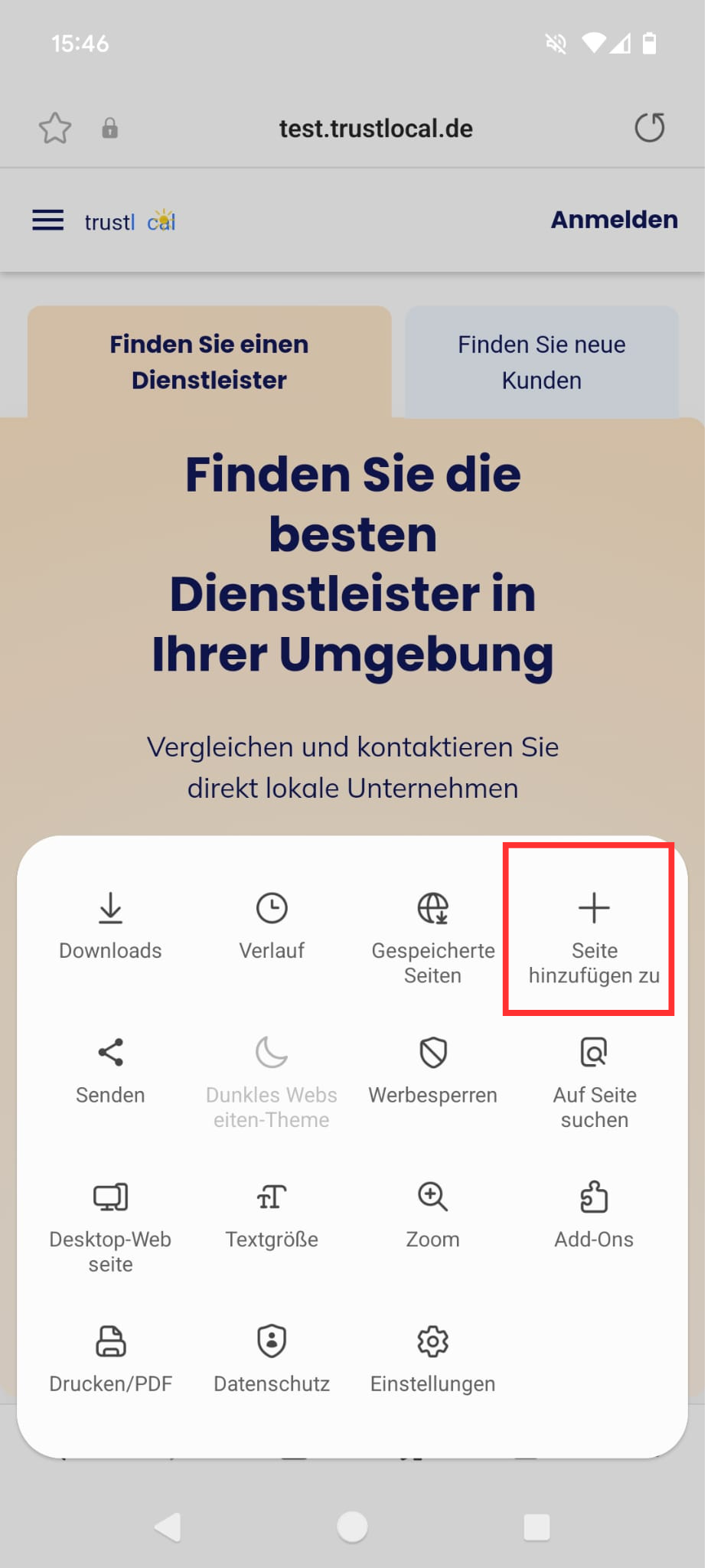Screen dimensions: 724x1568
Task: Reload the page
Action: point(649,127)
